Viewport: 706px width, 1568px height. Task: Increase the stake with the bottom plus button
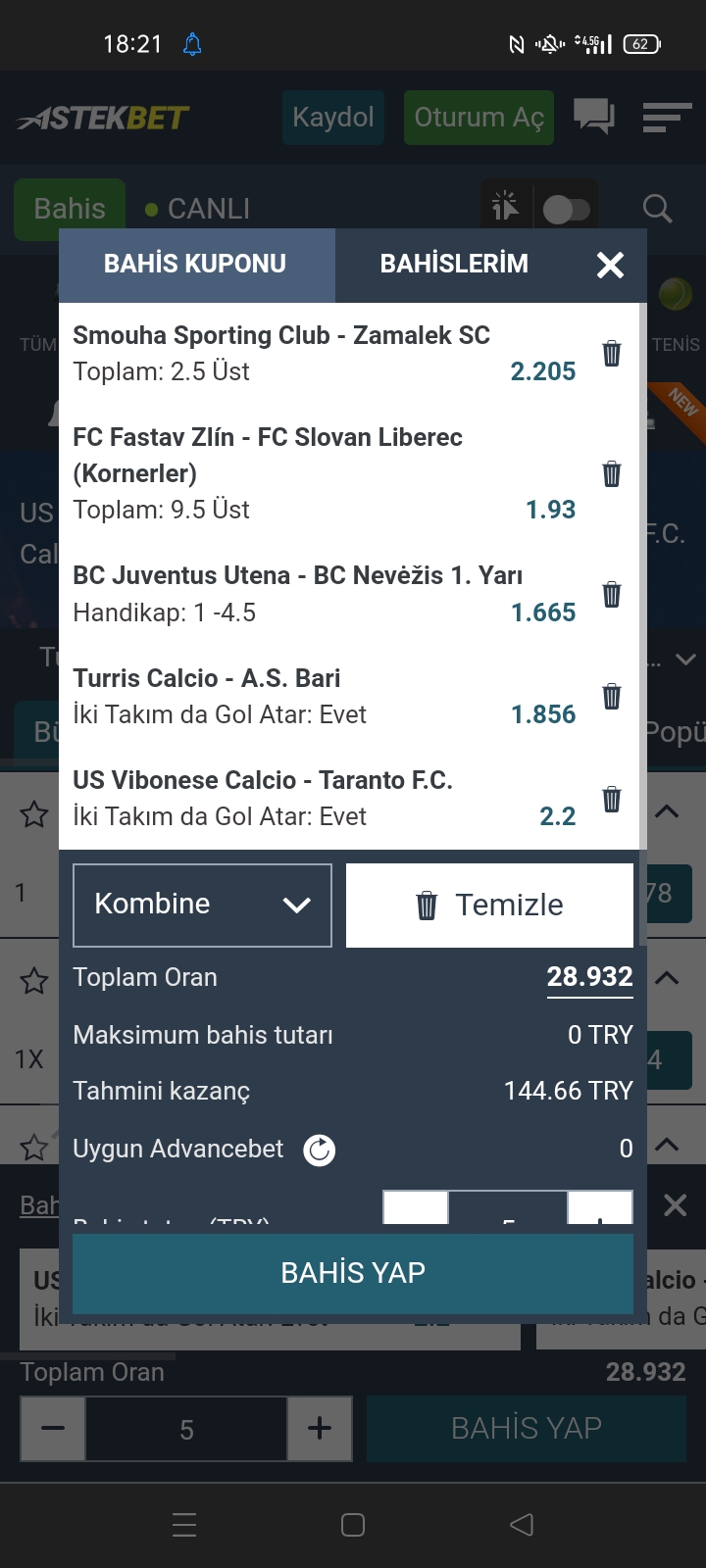click(x=320, y=1429)
